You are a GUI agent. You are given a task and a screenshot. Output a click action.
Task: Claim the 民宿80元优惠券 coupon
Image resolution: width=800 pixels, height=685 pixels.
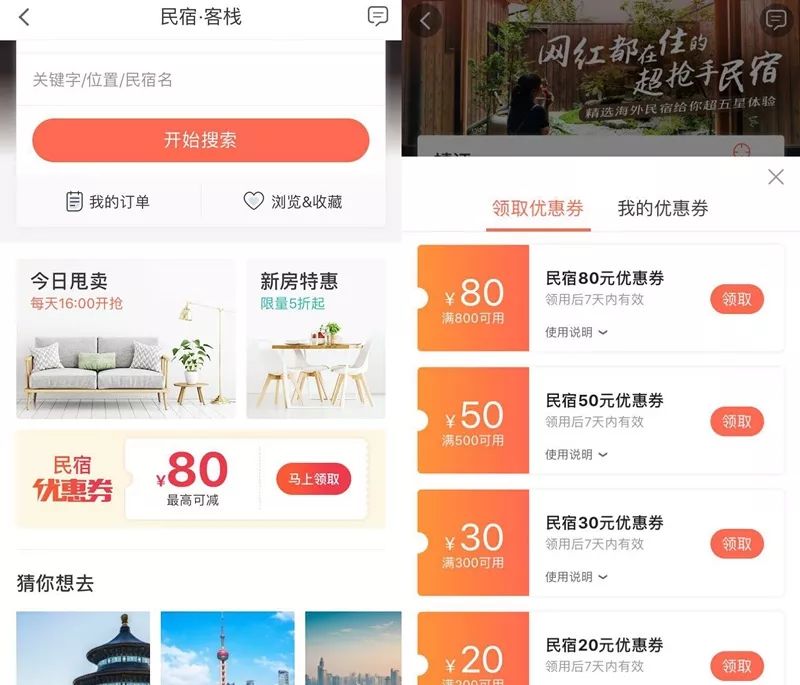click(737, 299)
